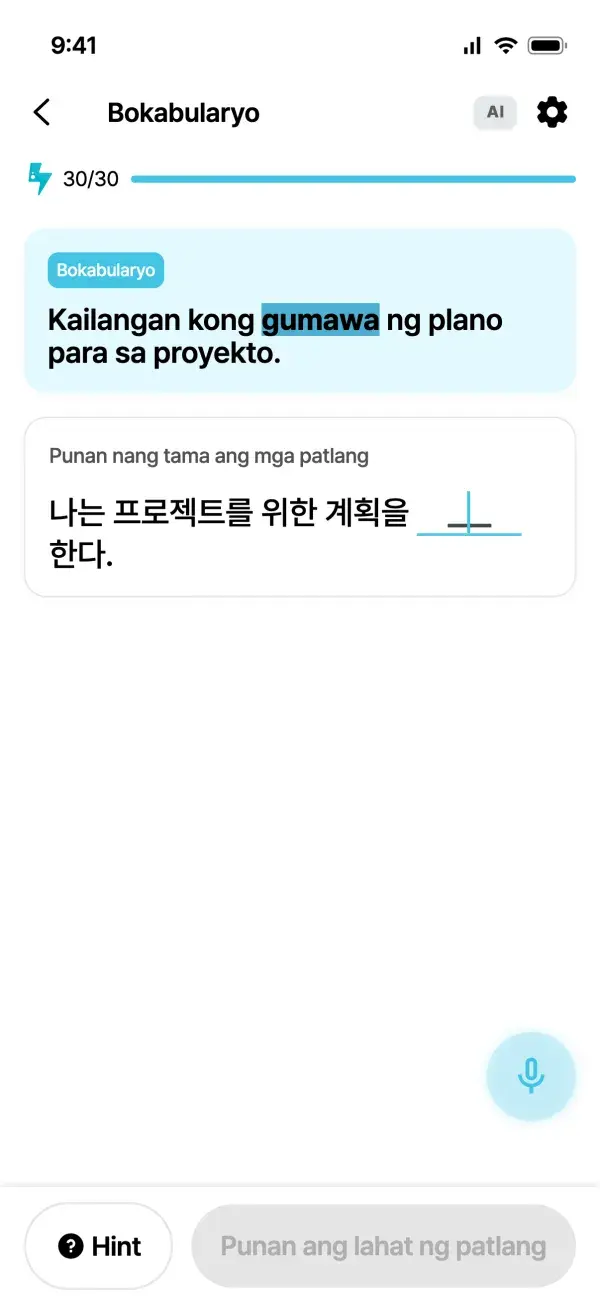Screen dimensions: 600x1305
Task: Start voice input with the microphone button
Action: pos(531,1076)
